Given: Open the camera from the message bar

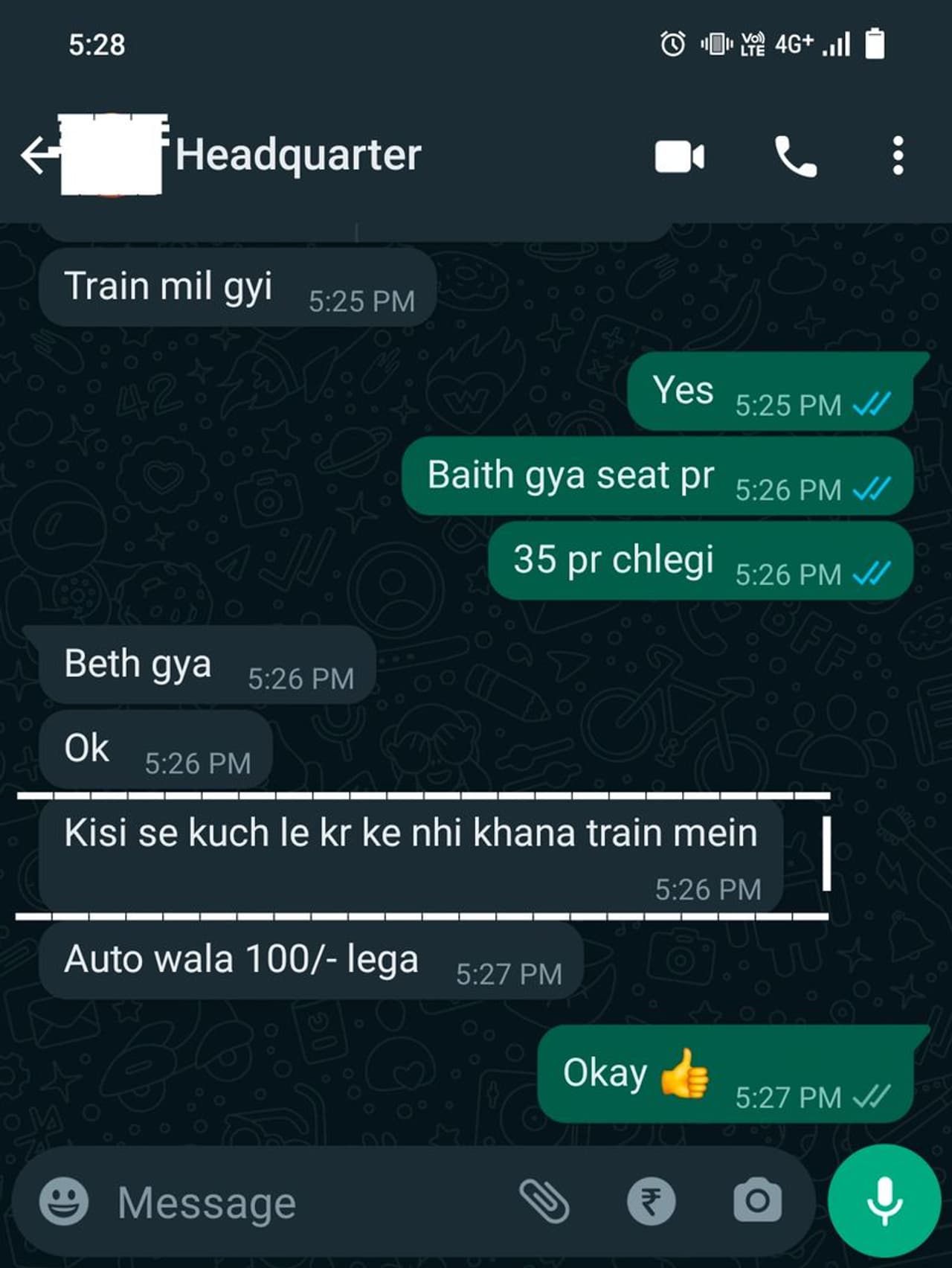Looking at the screenshot, I should click(757, 1201).
